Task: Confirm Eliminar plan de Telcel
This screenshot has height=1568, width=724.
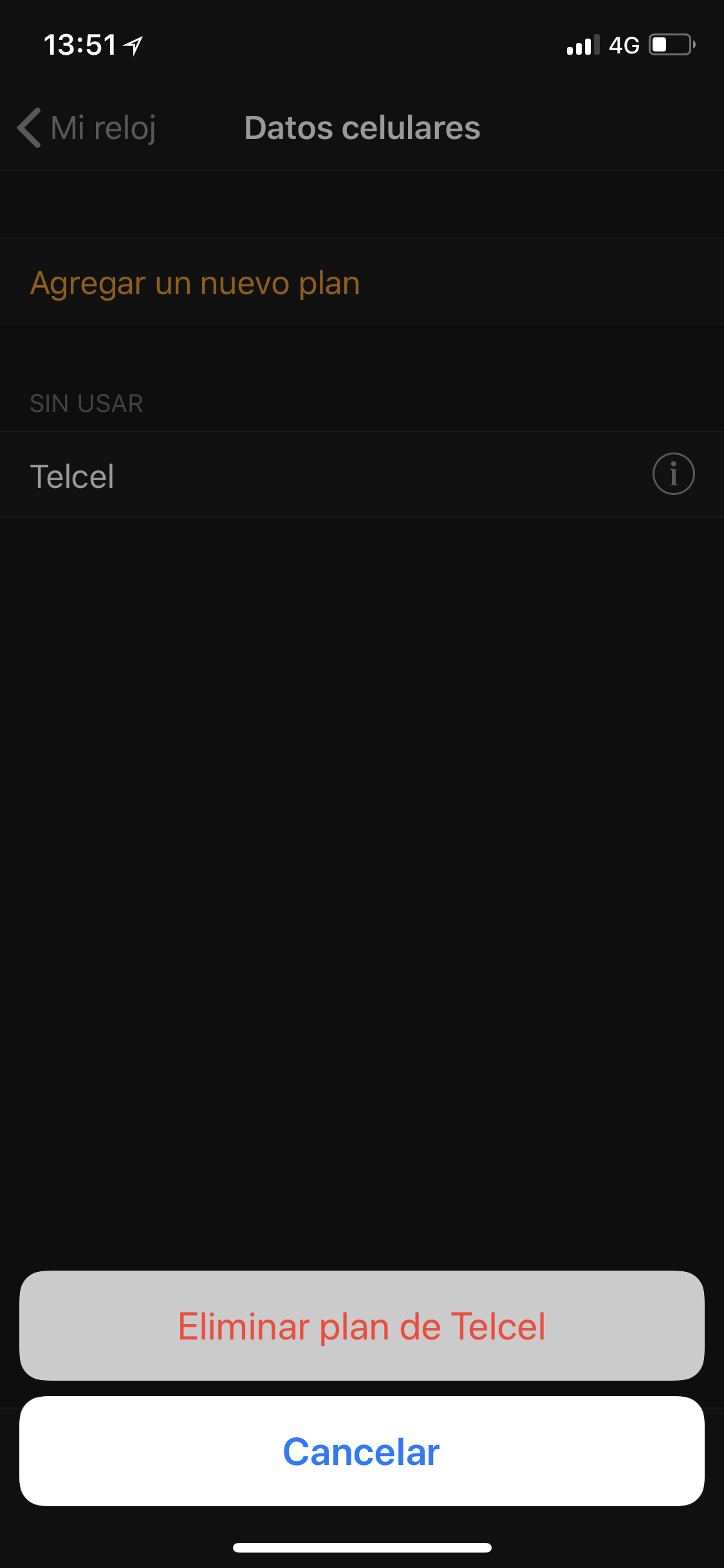Action: click(x=362, y=1326)
